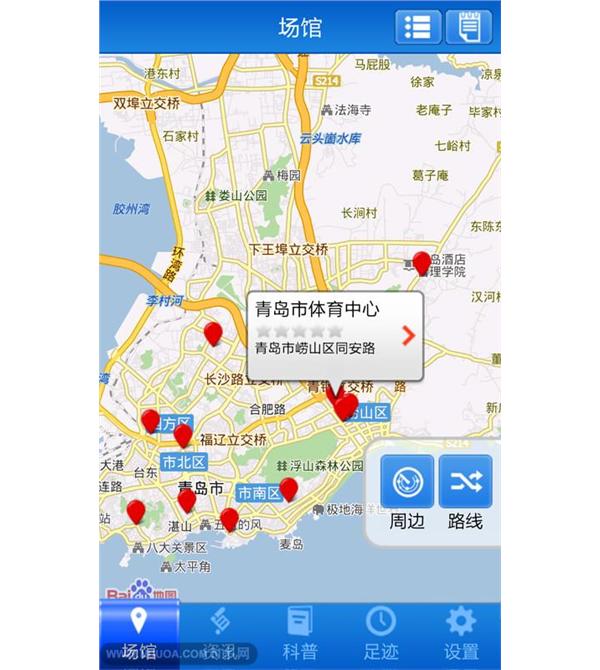Image resolution: width=600 pixels, height=670 pixels.
Task: Tap the 路线 route button
Action: [465, 492]
